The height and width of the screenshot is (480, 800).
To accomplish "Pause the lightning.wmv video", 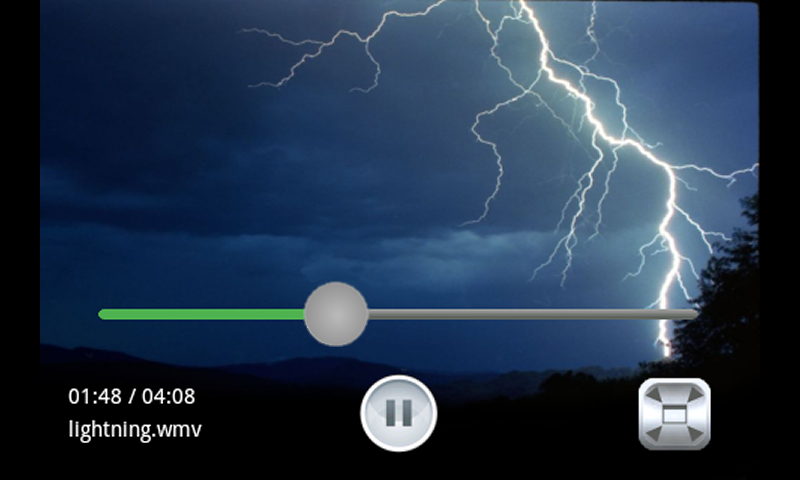I will (x=398, y=413).
